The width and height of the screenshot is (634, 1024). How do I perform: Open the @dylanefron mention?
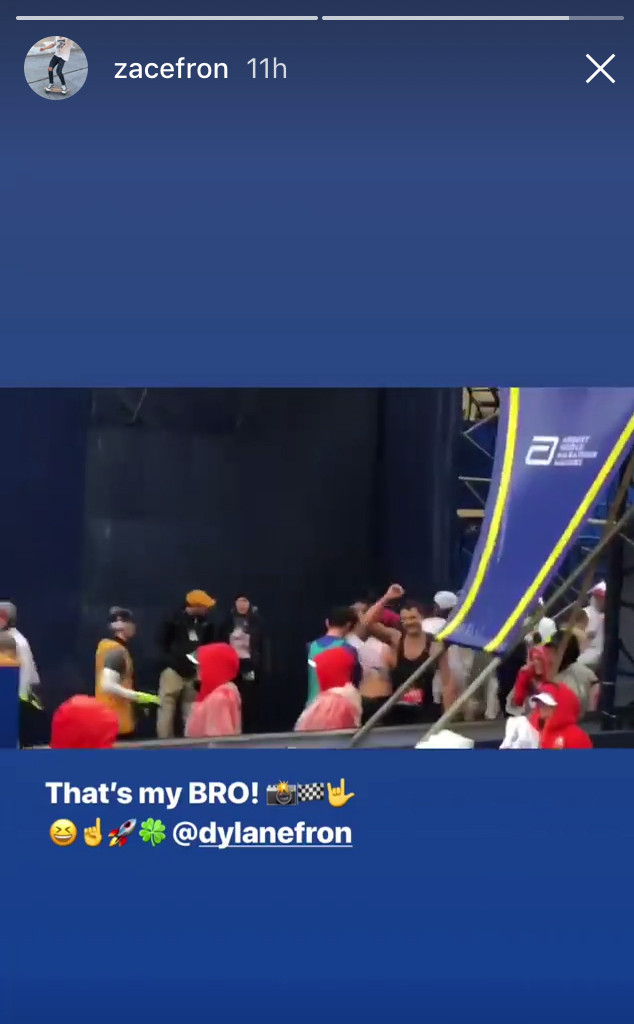pyautogui.click(x=262, y=834)
